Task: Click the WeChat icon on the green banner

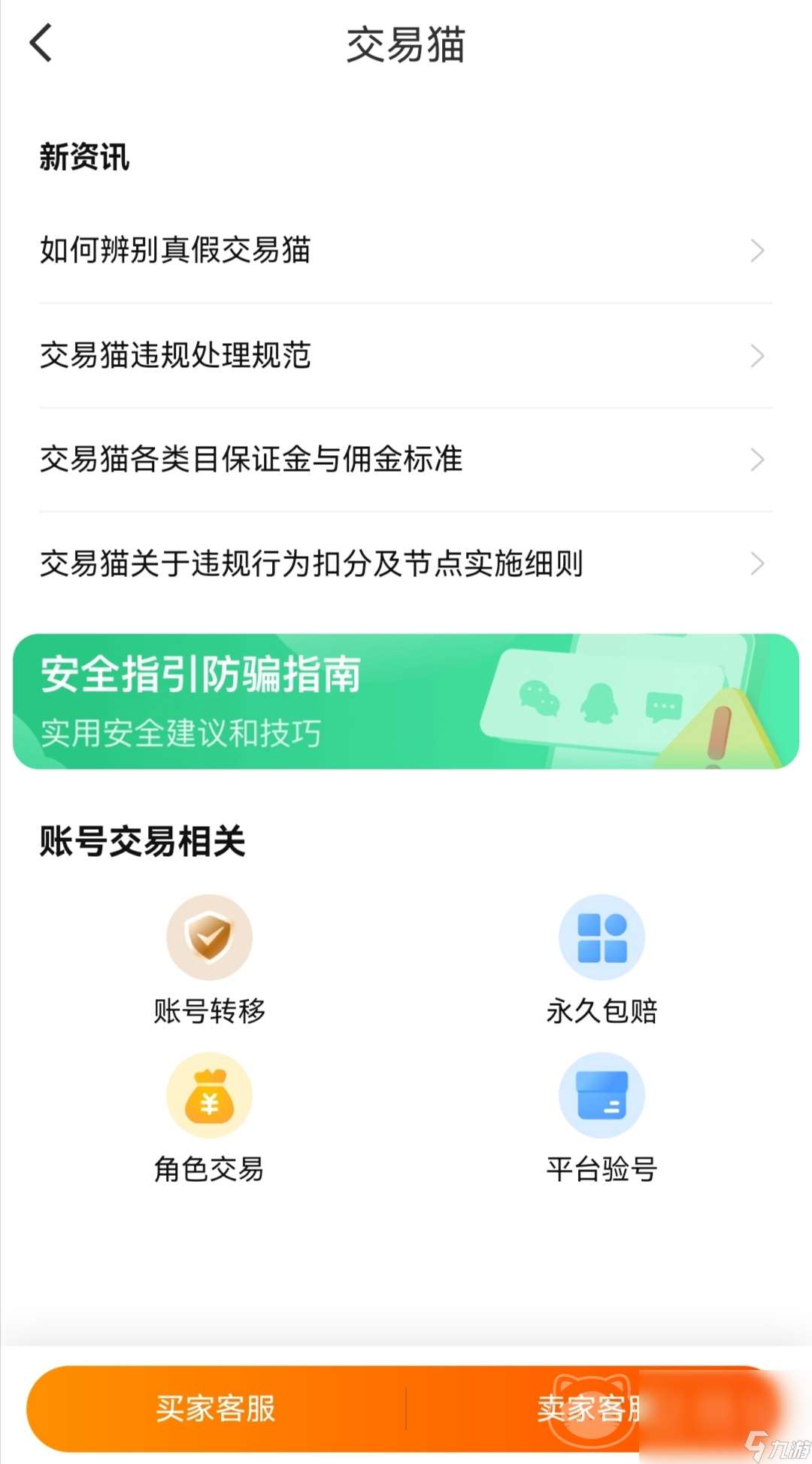Action: coord(539,700)
